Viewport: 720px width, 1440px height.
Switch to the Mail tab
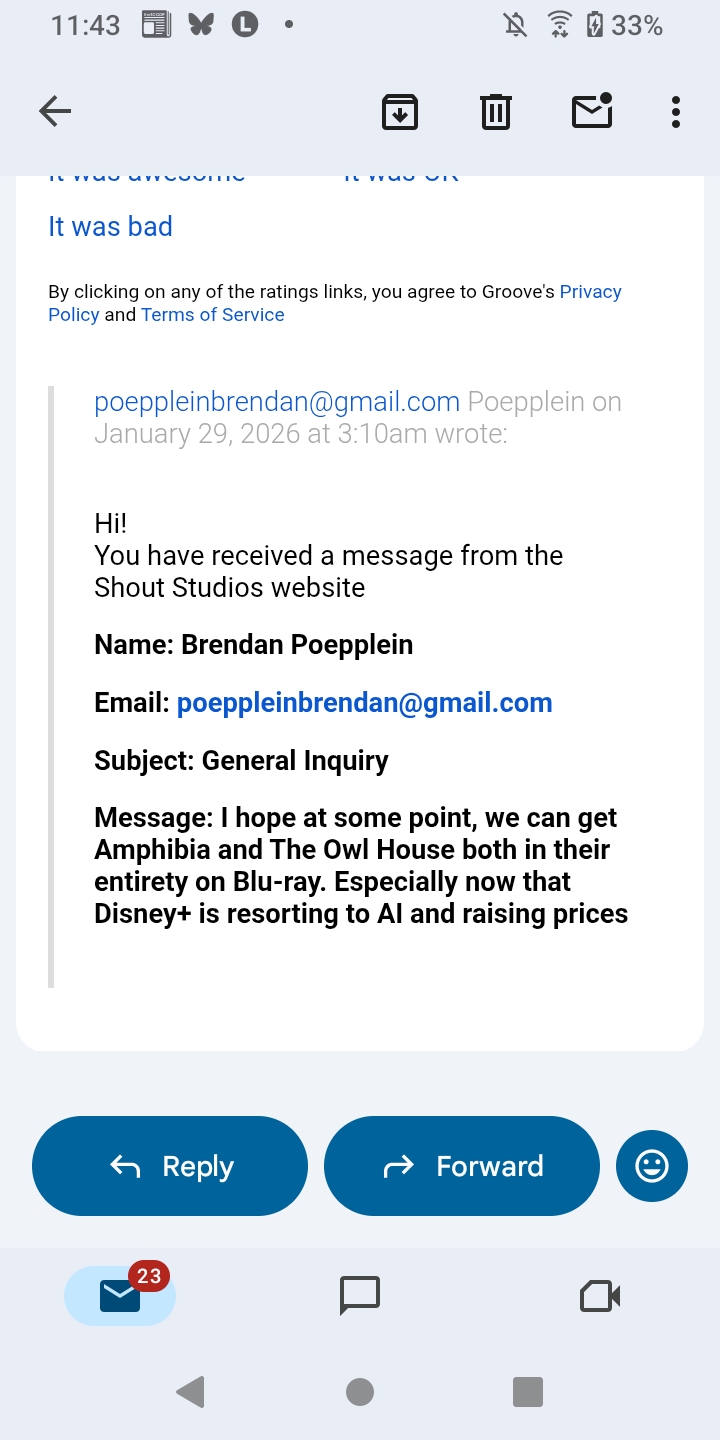tap(120, 1296)
